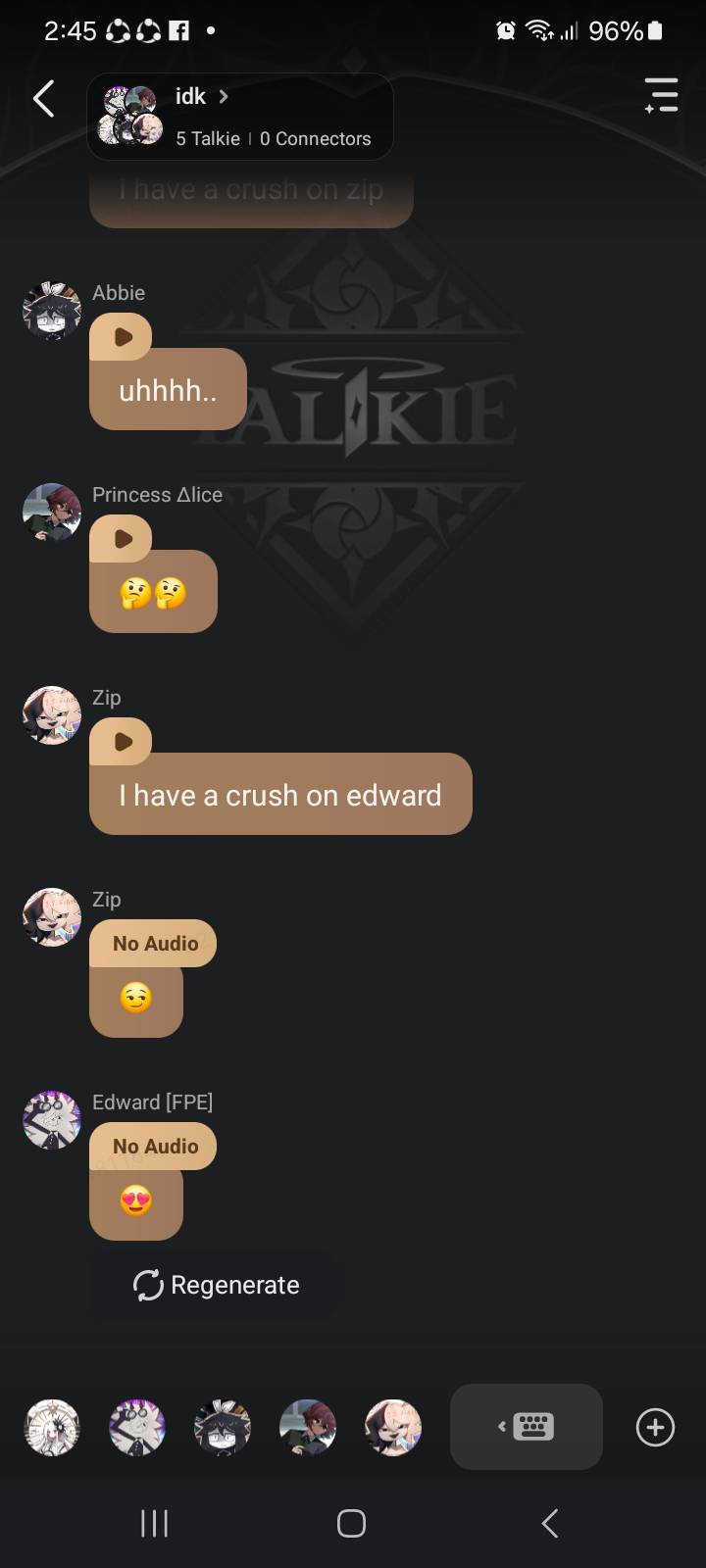
Task: Regenerate the last reply
Action: click(x=216, y=1285)
